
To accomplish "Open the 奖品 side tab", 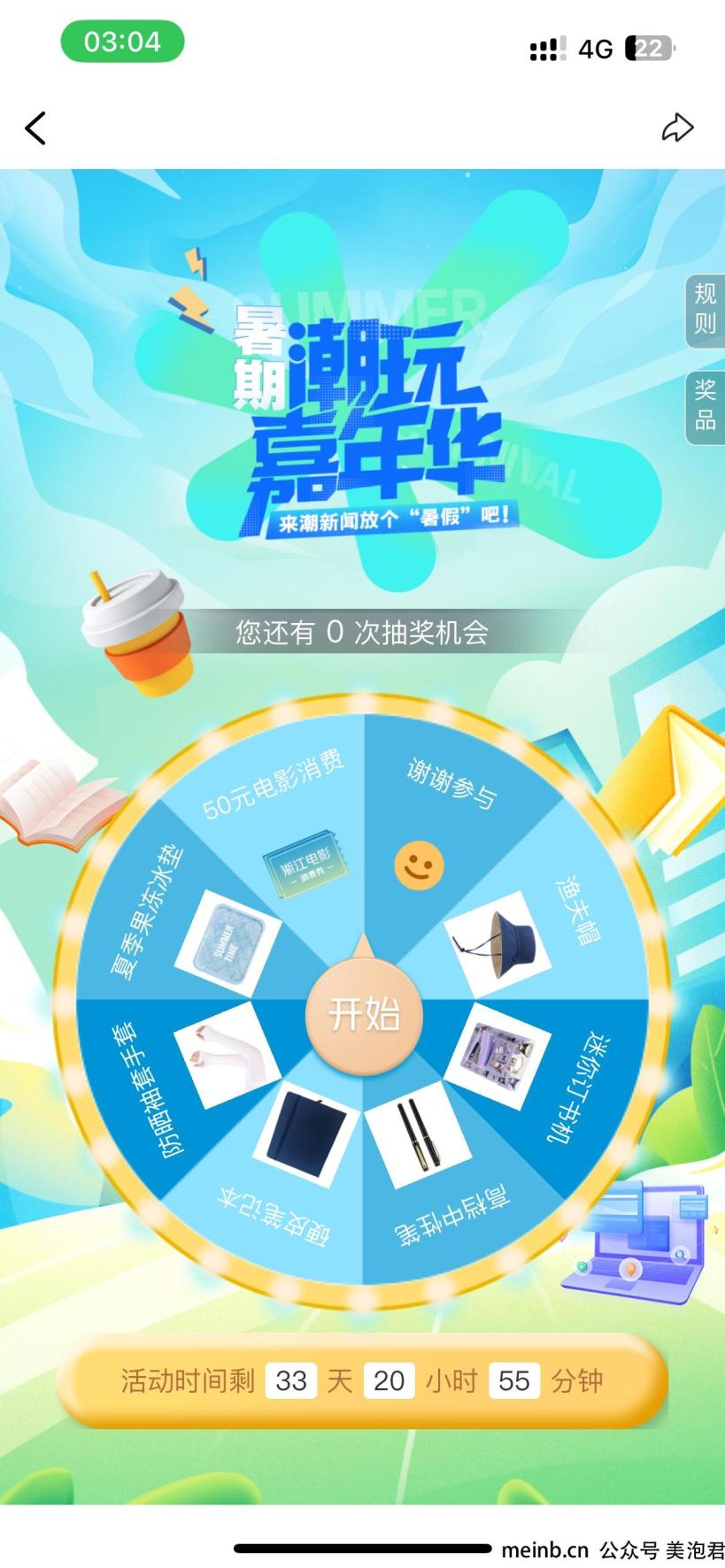I will pos(705,405).
